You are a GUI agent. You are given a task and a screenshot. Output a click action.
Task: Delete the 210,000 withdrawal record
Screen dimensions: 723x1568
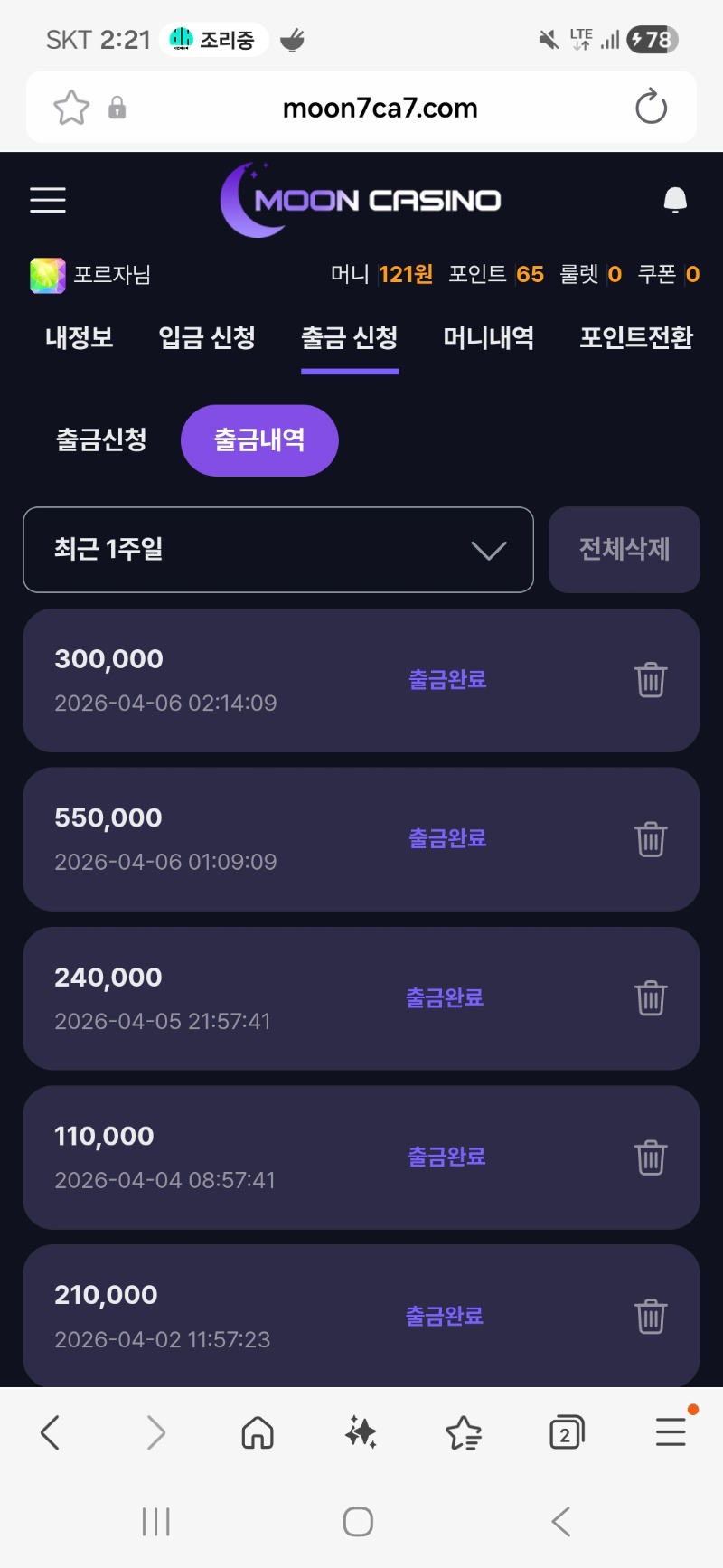[651, 1317]
